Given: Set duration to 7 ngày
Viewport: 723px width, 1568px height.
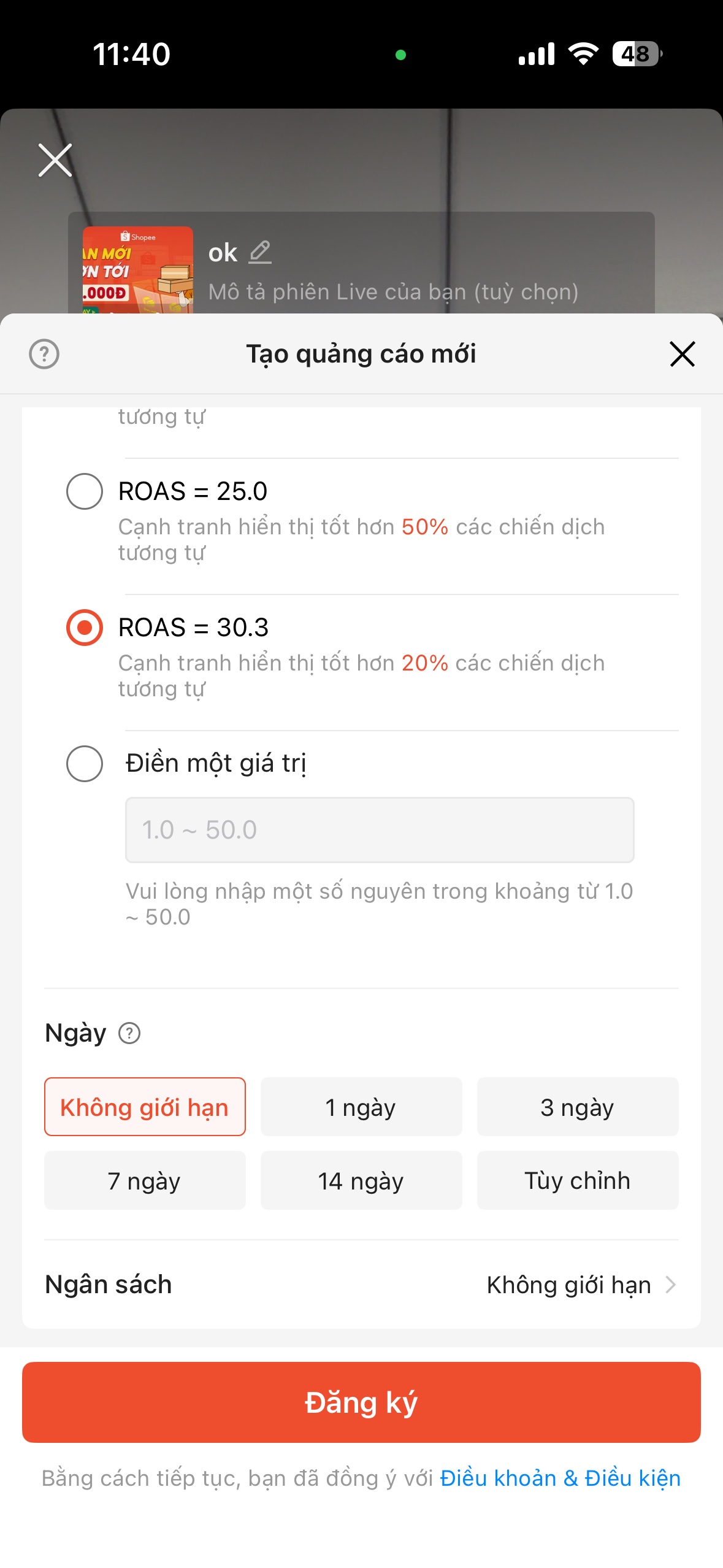Looking at the screenshot, I should click(145, 1180).
